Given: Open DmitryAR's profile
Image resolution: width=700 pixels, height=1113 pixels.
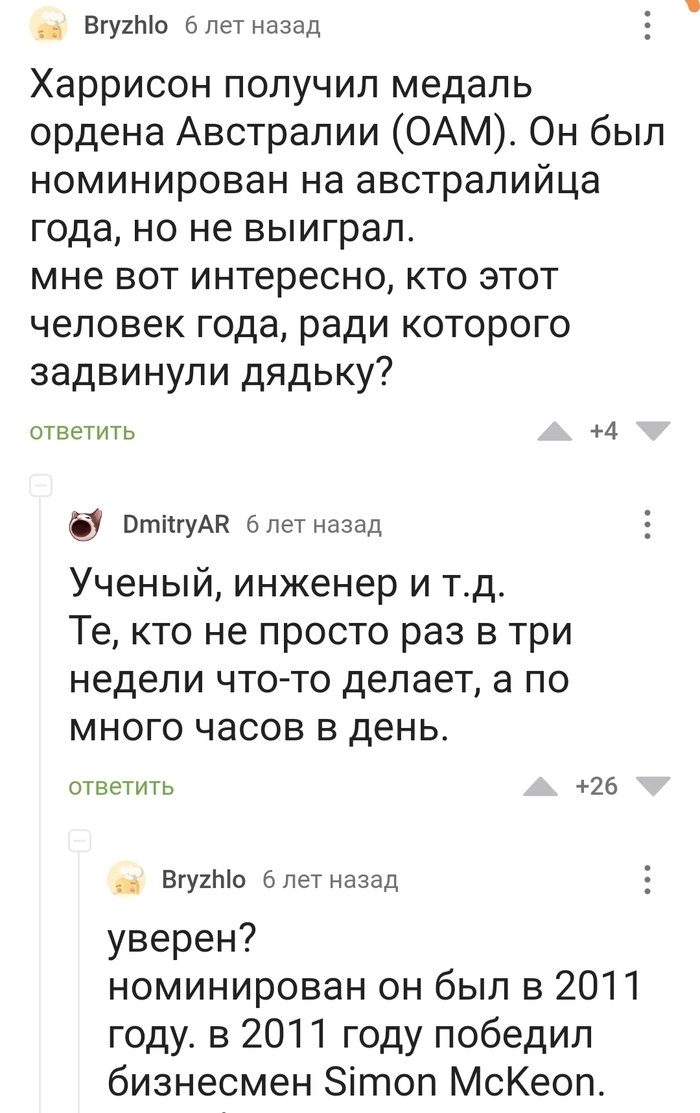Looking at the screenshot, I should pyautogui.click(x=176, y=524).
